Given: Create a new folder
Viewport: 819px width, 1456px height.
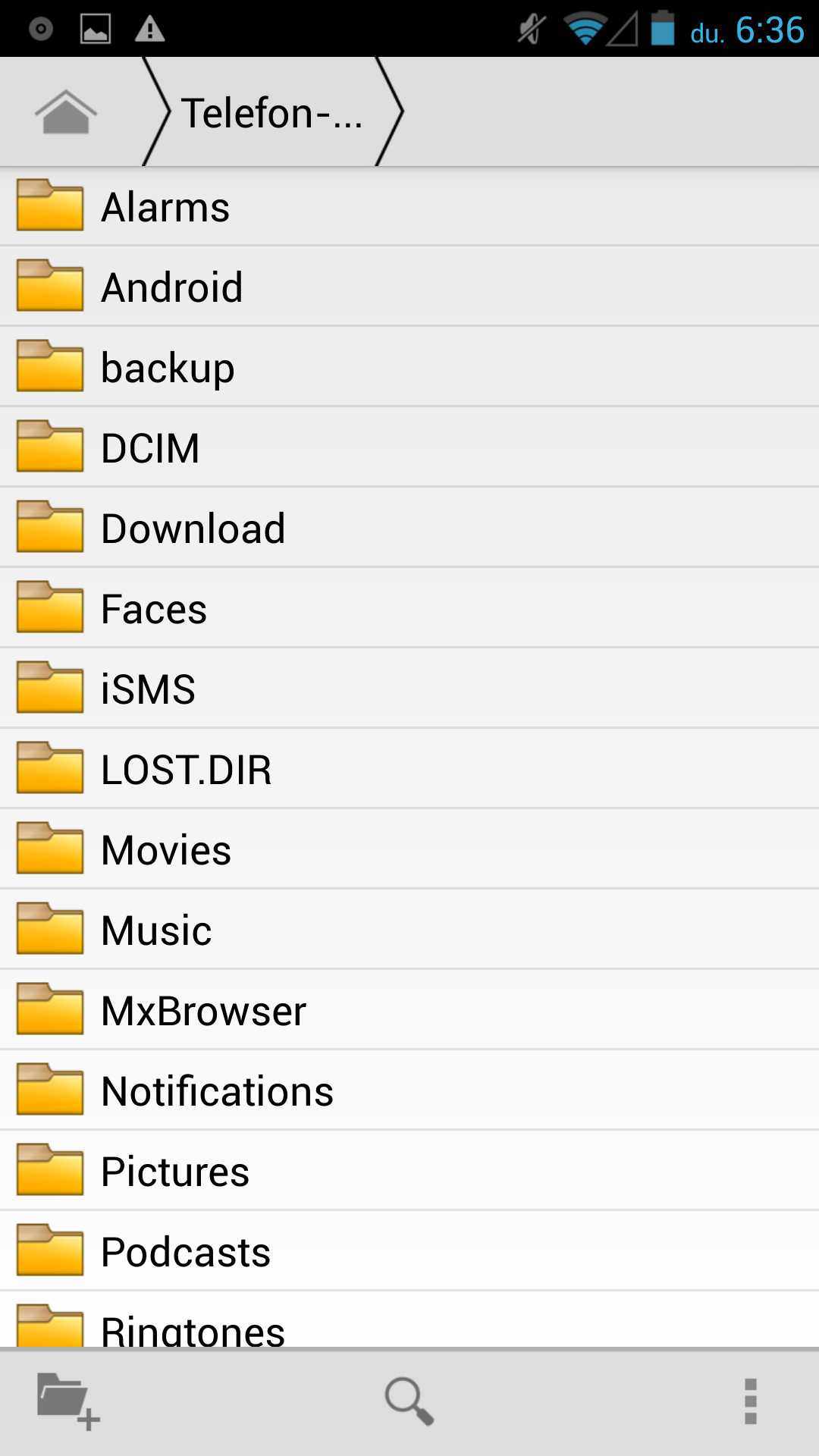Looking at the screenshot, I should (68, 1401).
